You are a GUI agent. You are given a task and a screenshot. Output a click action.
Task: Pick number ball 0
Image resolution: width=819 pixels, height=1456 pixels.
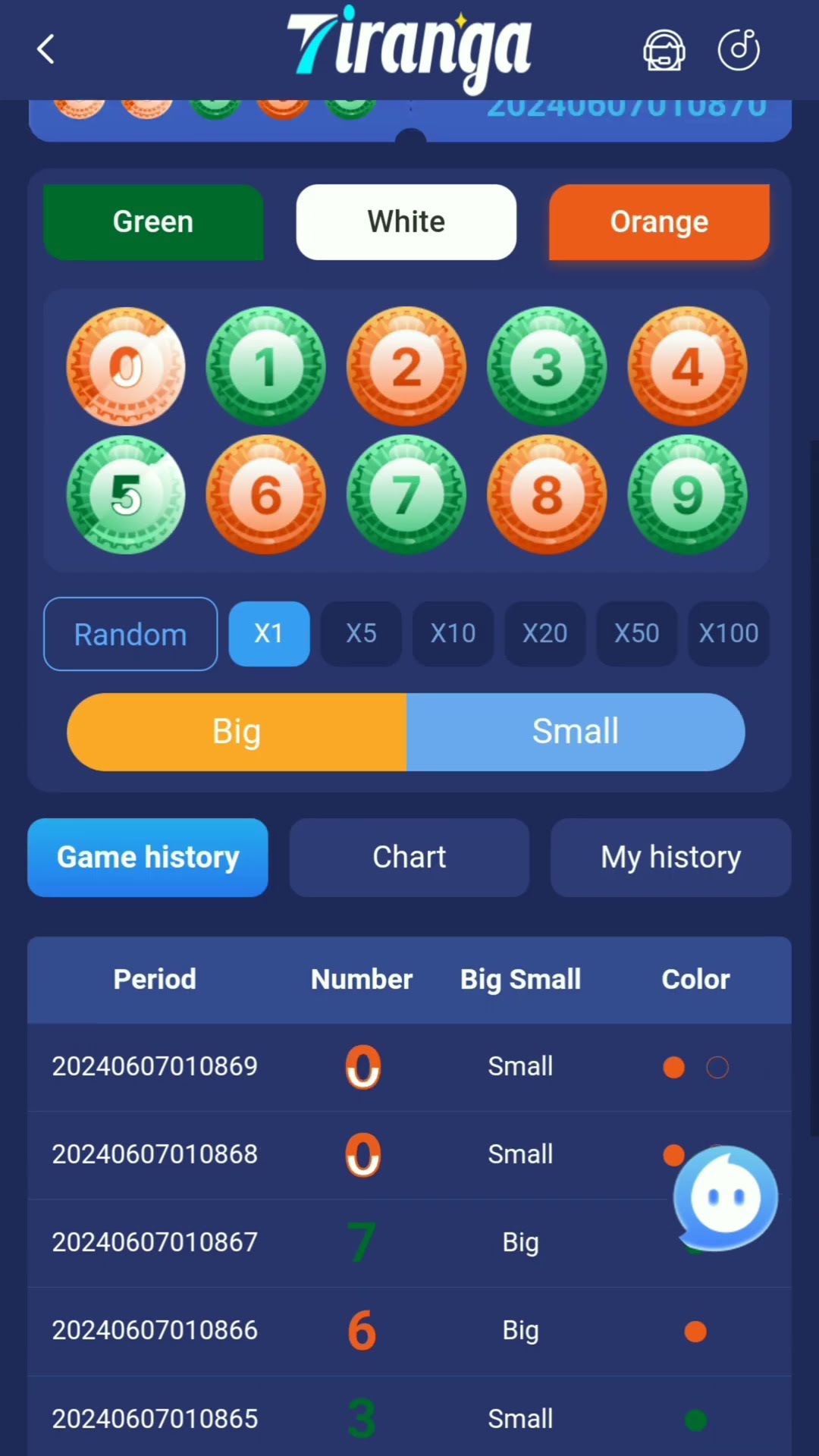click(126, 366)
